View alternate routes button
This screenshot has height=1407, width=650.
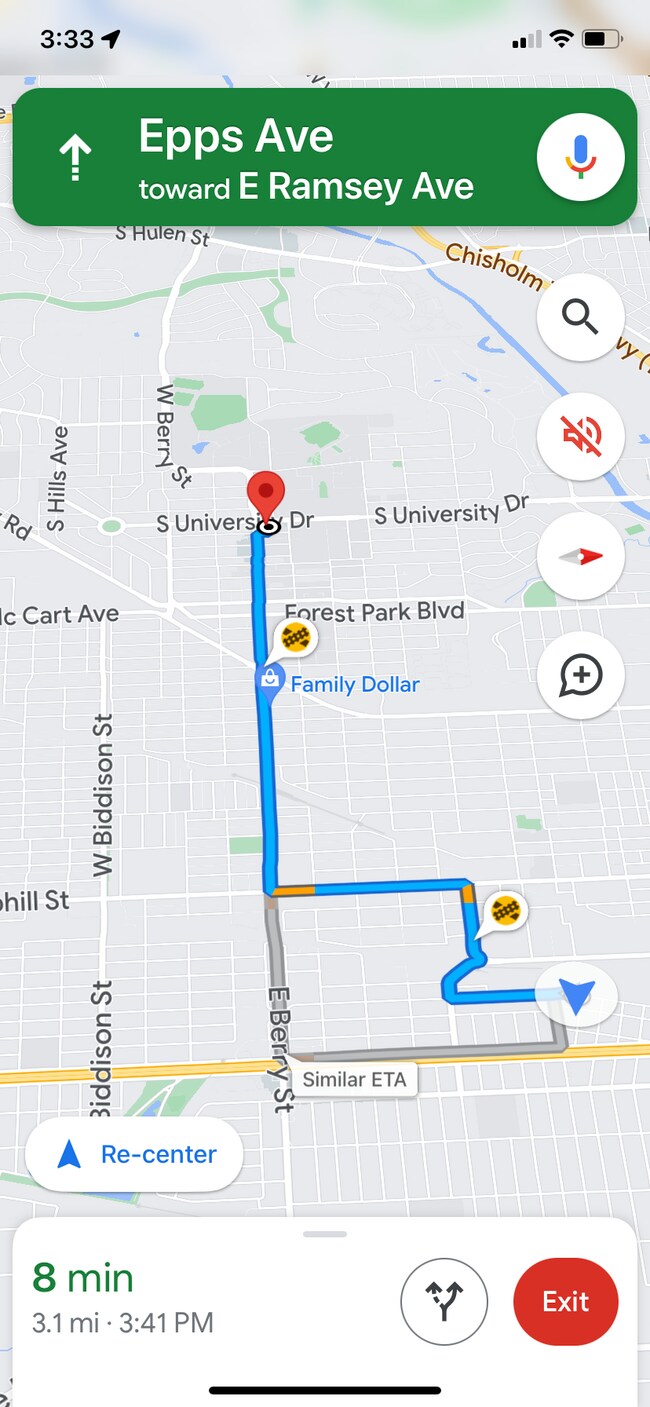click(x=444, y=1301)
